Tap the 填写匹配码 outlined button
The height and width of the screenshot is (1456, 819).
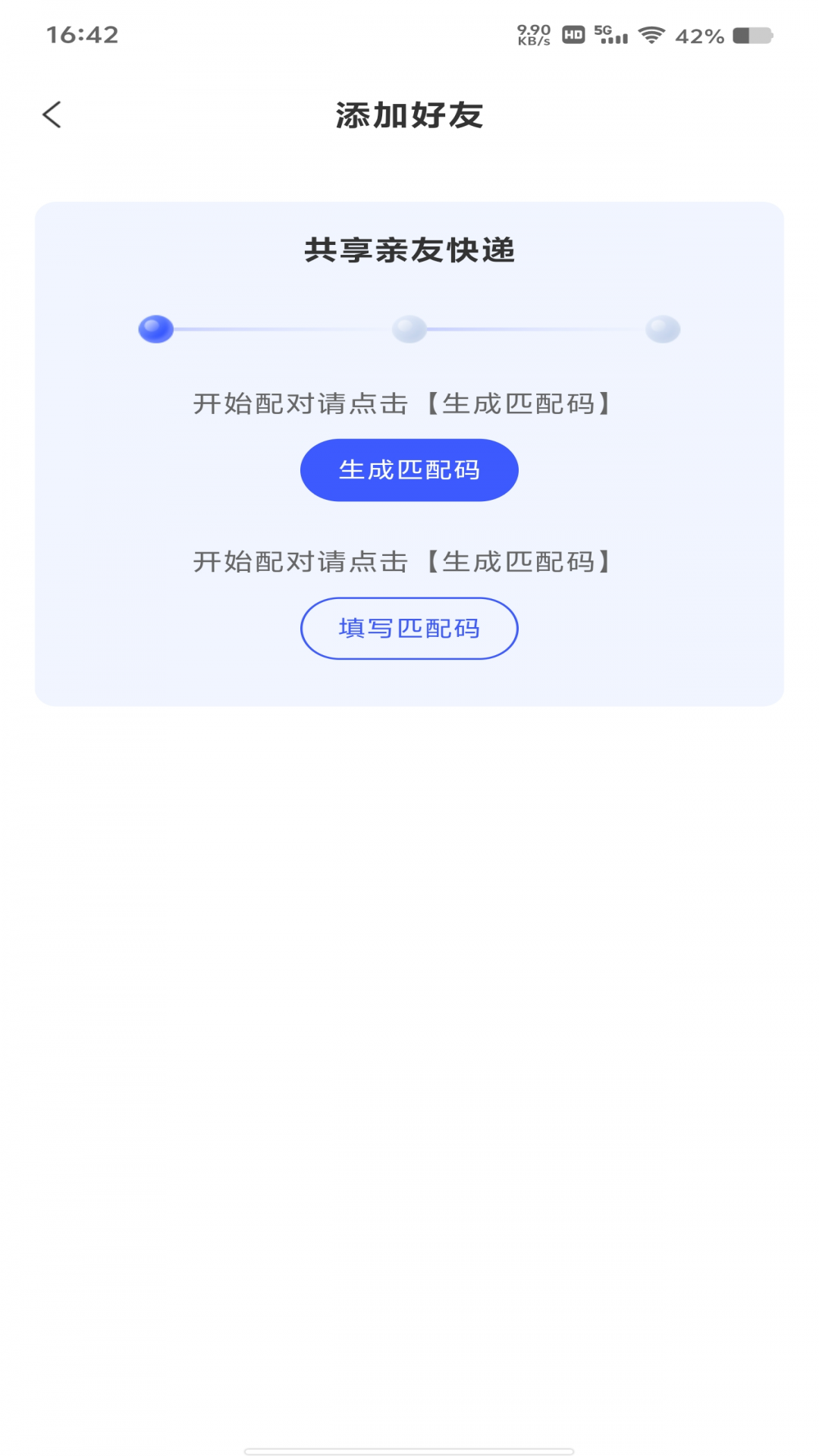[409, 628]
